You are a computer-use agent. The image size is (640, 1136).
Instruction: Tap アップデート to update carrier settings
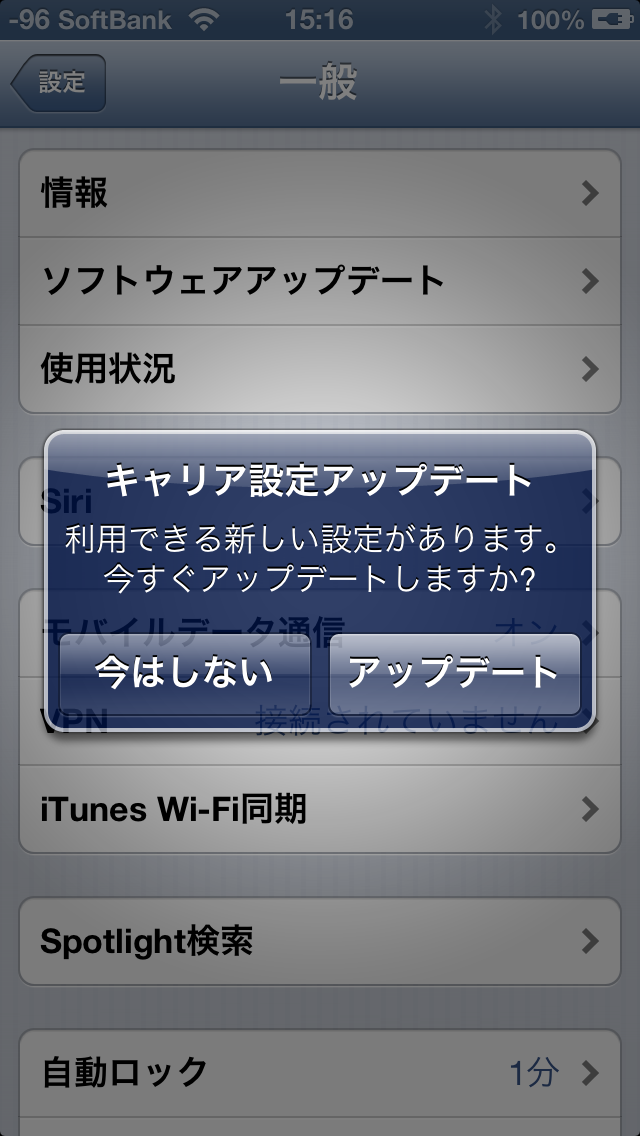(454, 674)
